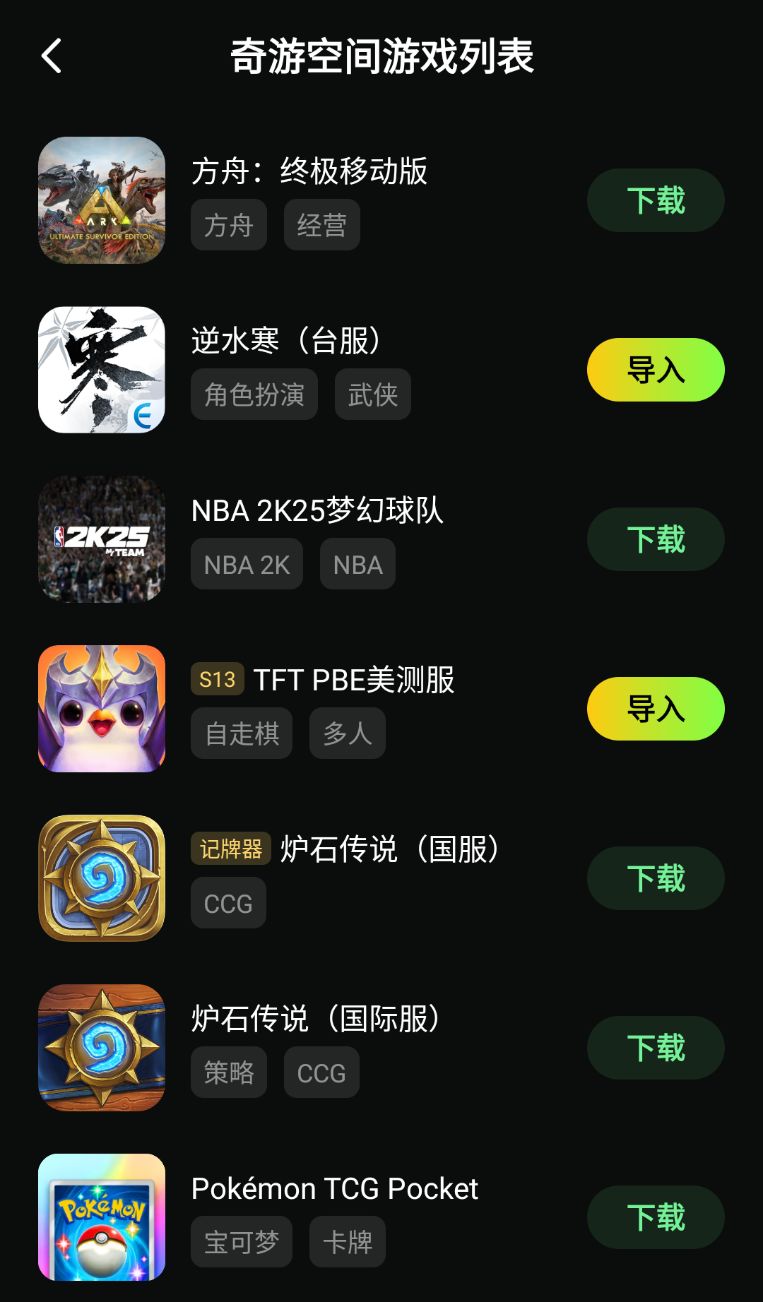The height and width of the screenshot is (1302, 763).
Task: Click the 记牌器 badge beside 炉石传说（国服）
Action: click(230, 849)
